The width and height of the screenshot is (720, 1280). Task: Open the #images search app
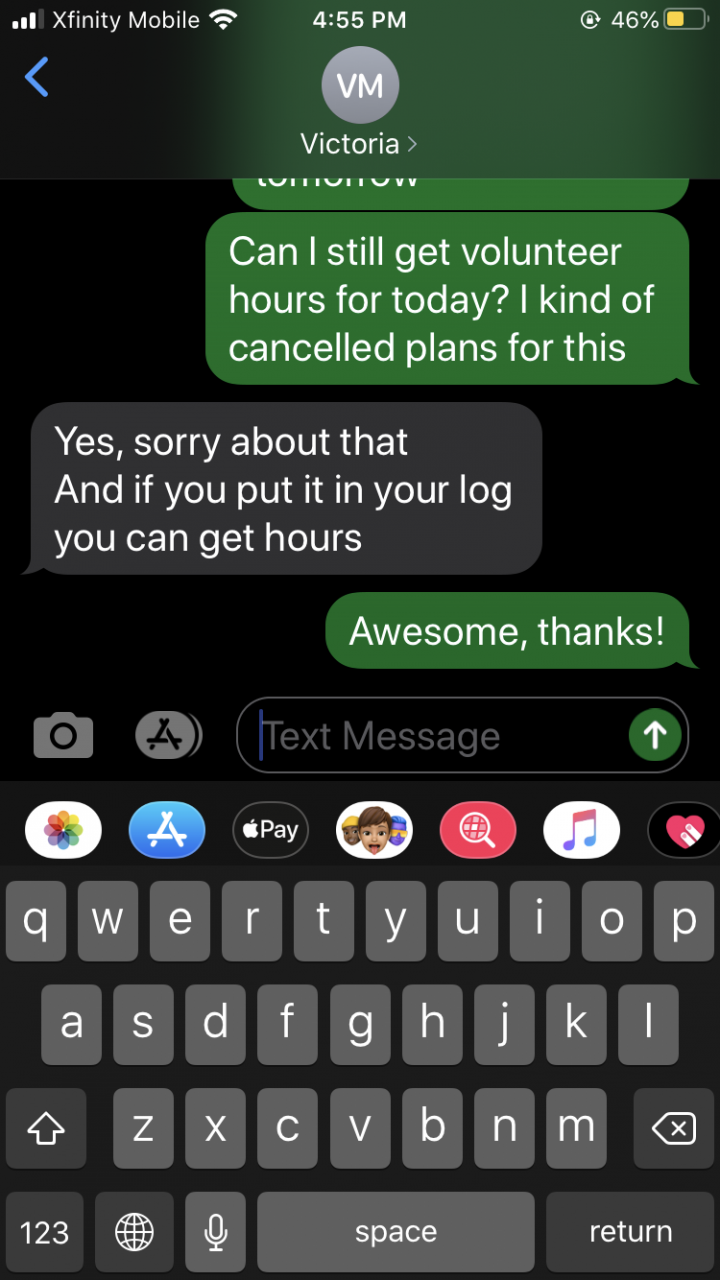click(478, 830)
